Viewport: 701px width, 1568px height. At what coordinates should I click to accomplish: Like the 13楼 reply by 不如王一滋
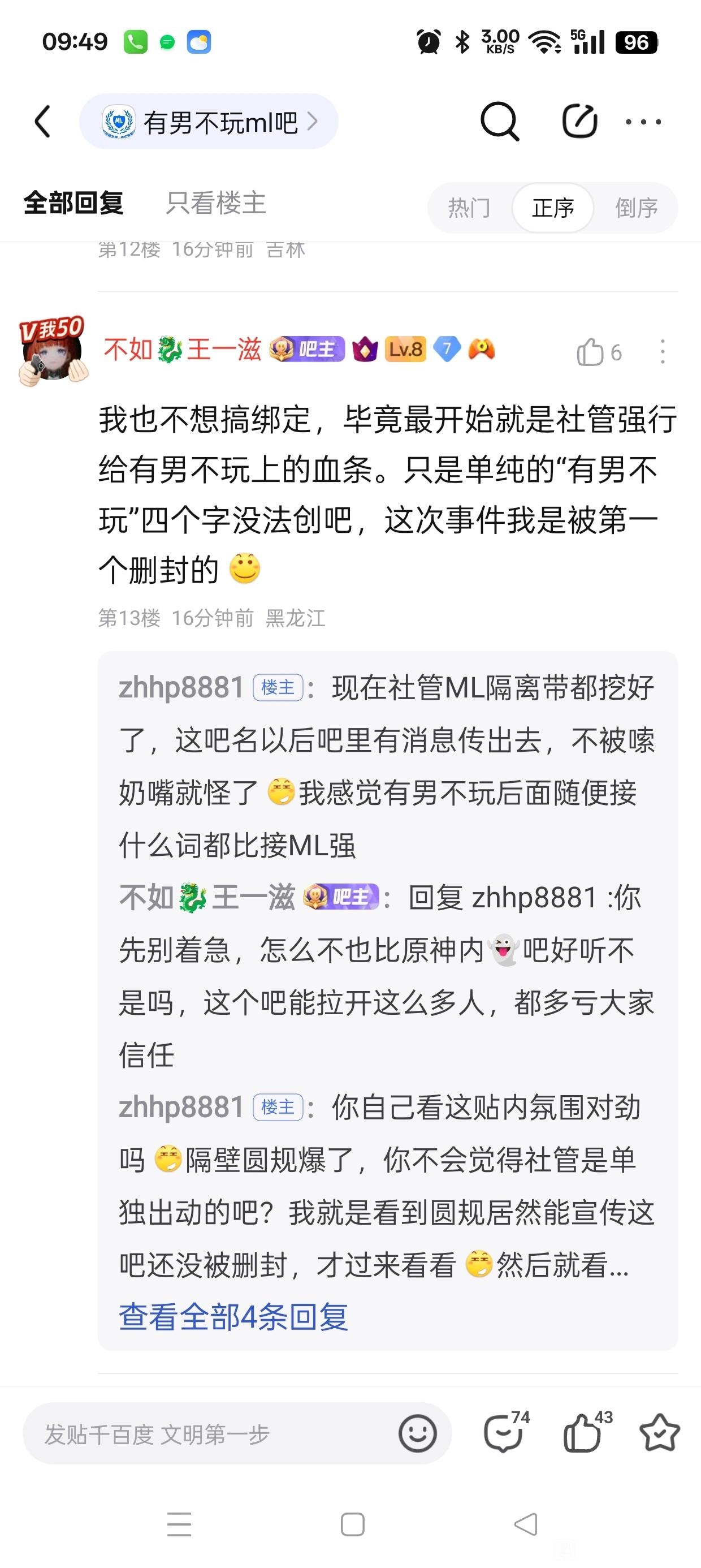(x=590, y=352)
